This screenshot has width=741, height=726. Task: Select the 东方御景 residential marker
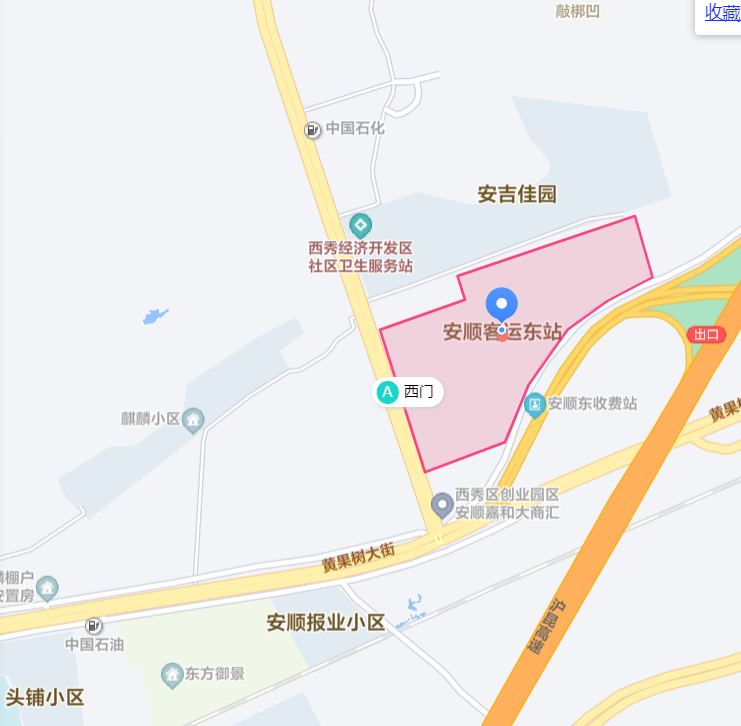tap(171, 674)
